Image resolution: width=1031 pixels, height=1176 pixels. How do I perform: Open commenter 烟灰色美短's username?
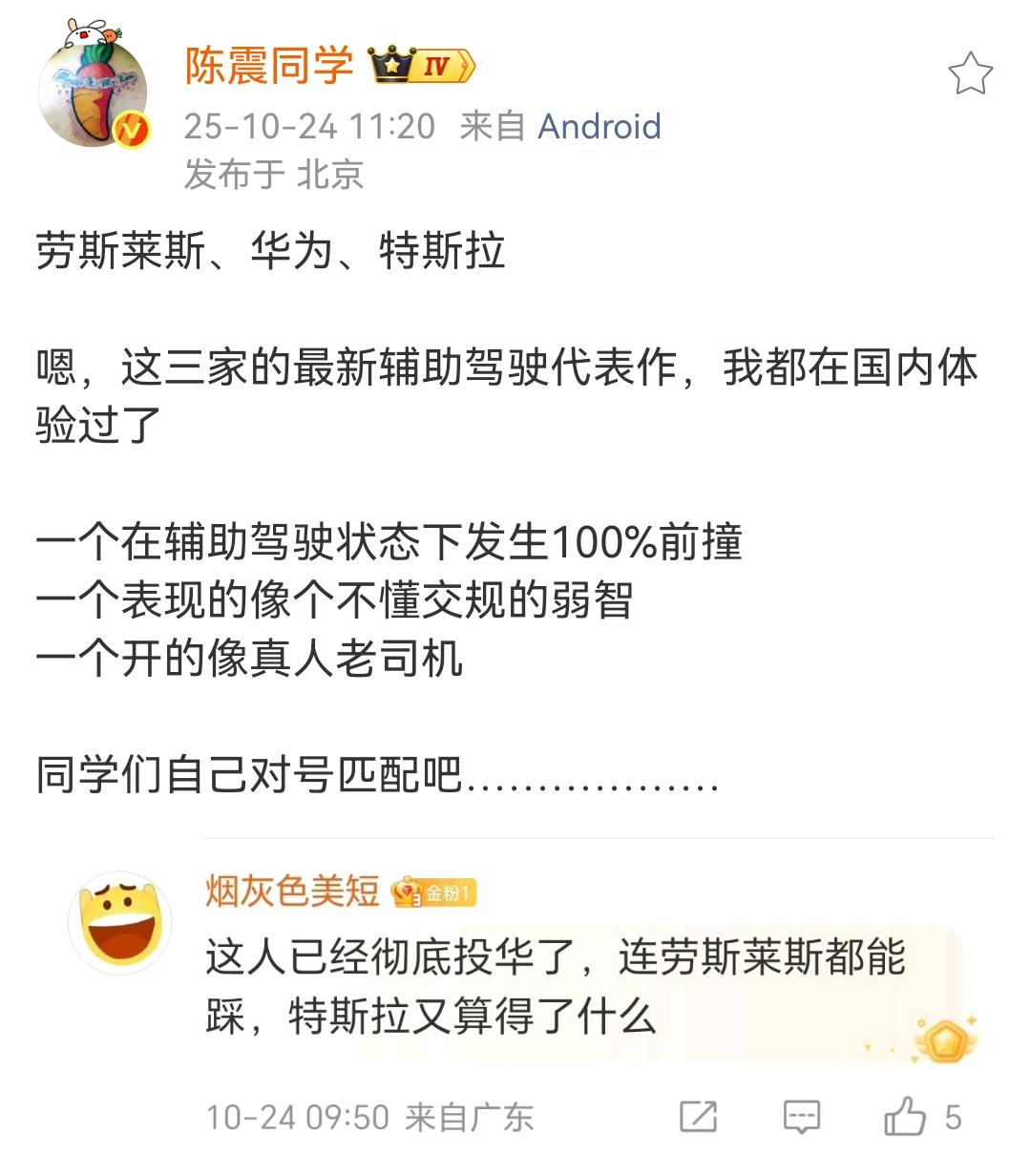click(x=292, y=892)
